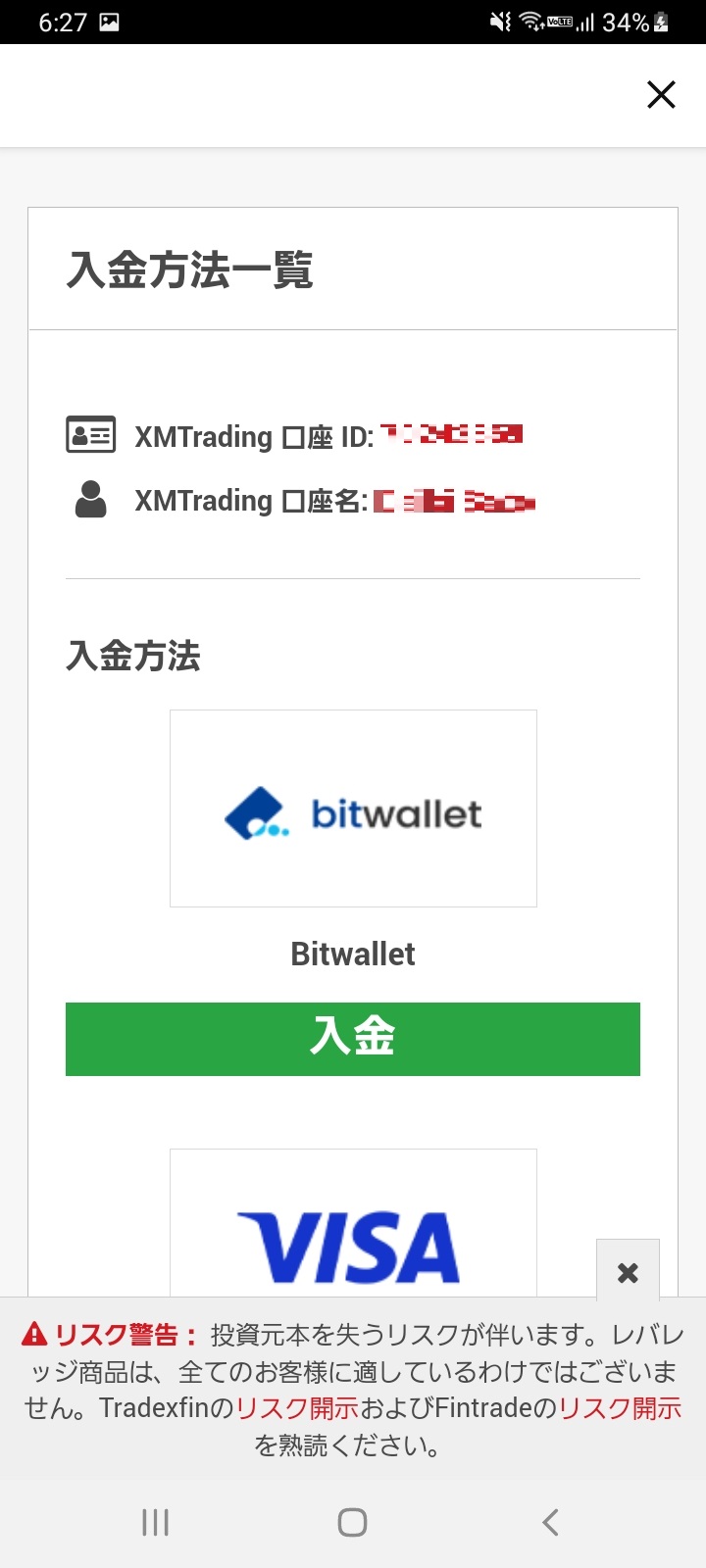The height and width of the screenshot is (1568, 706).
Task: Dismiss the risk warning banner
Action: (x=628, y=1272)
